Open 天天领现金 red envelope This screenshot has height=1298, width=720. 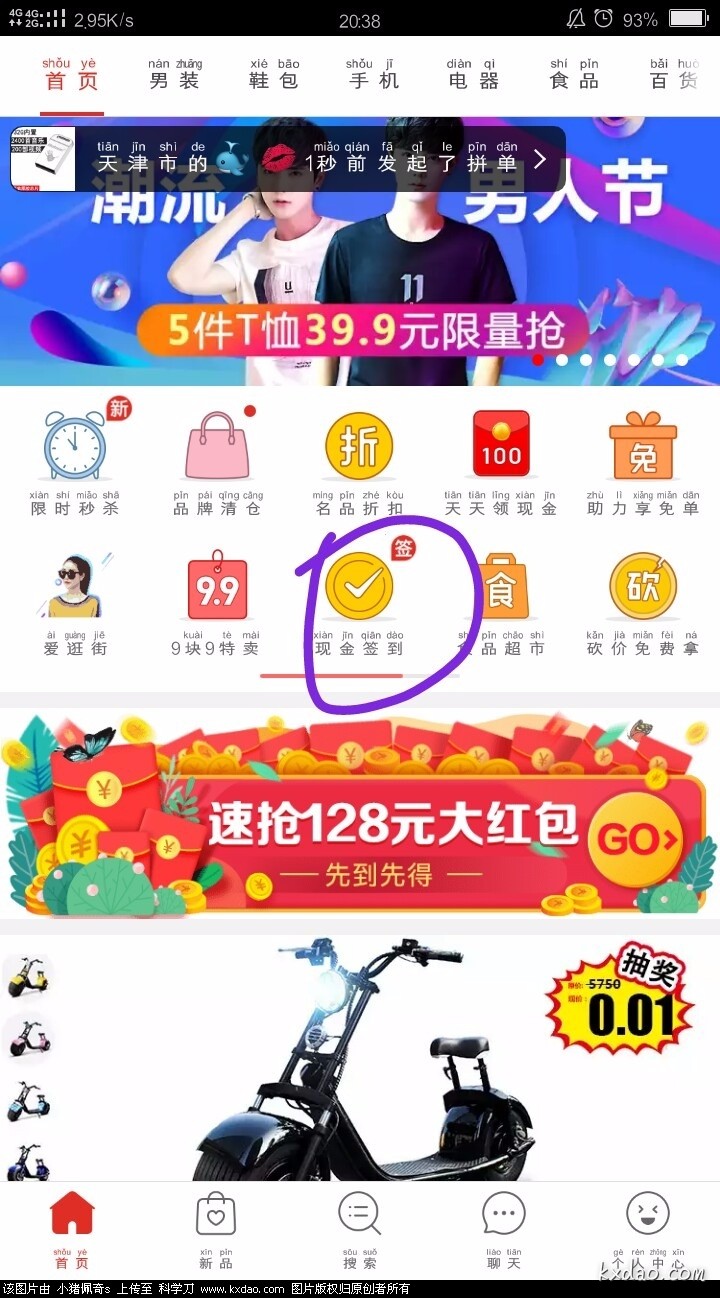coord(501,460)
